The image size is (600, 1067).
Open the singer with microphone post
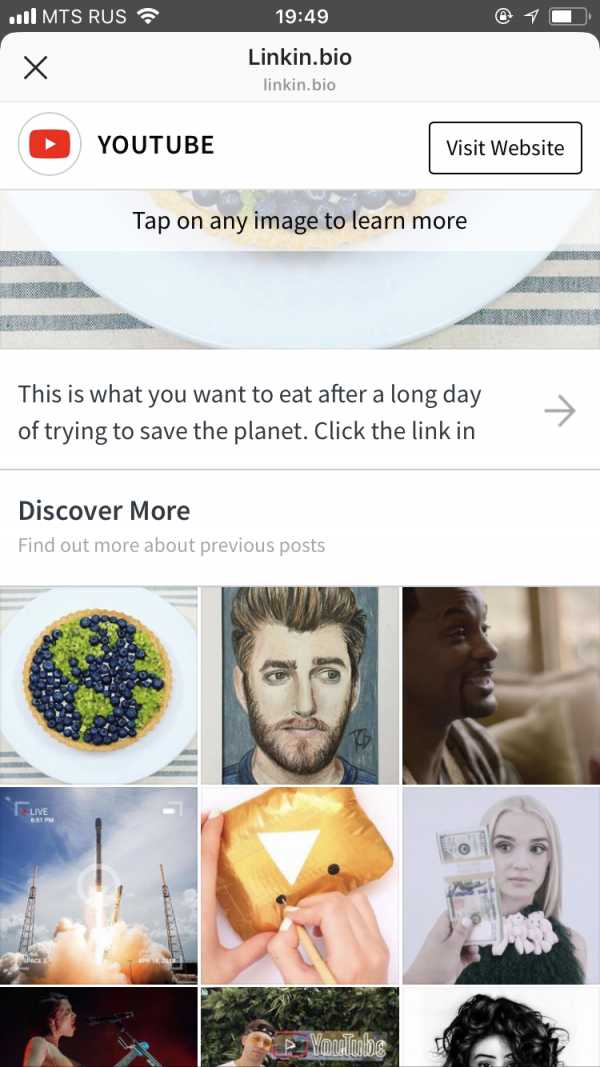point(99,1028)
